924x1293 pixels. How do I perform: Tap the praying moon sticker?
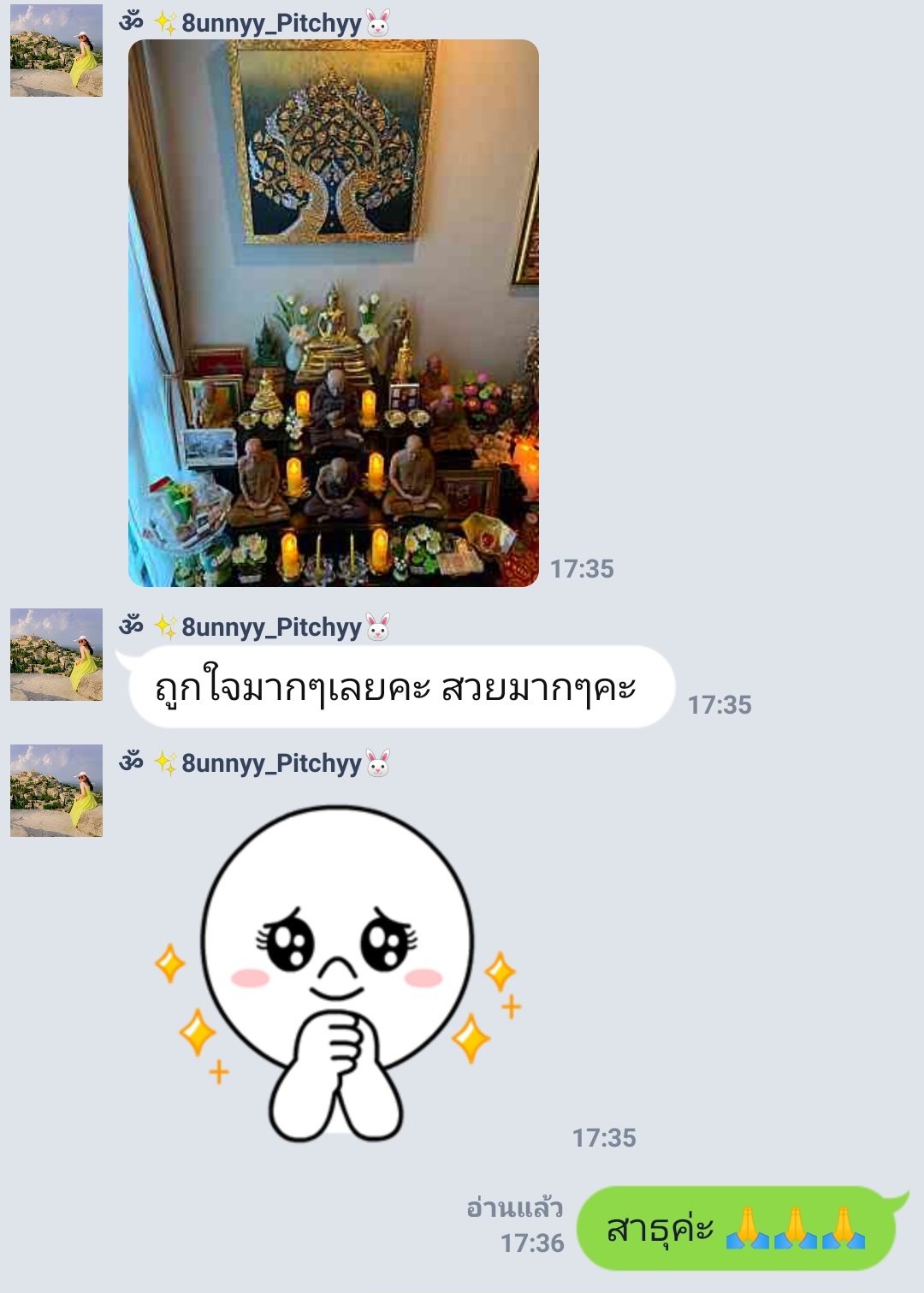click(x=337, y=974)
